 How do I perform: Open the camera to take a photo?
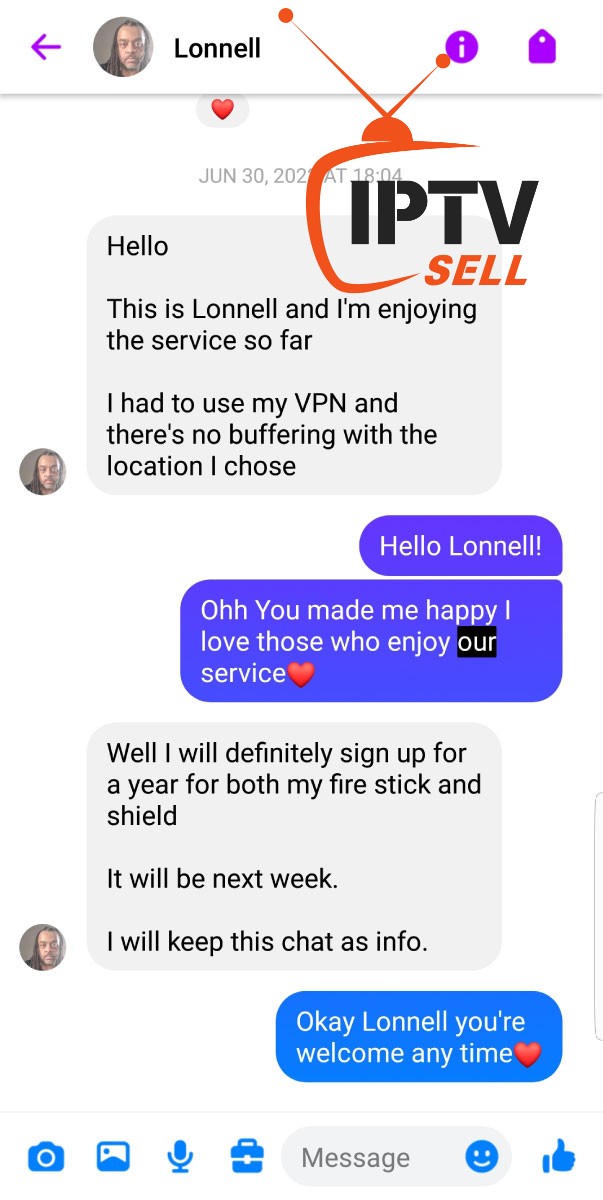45,1158
